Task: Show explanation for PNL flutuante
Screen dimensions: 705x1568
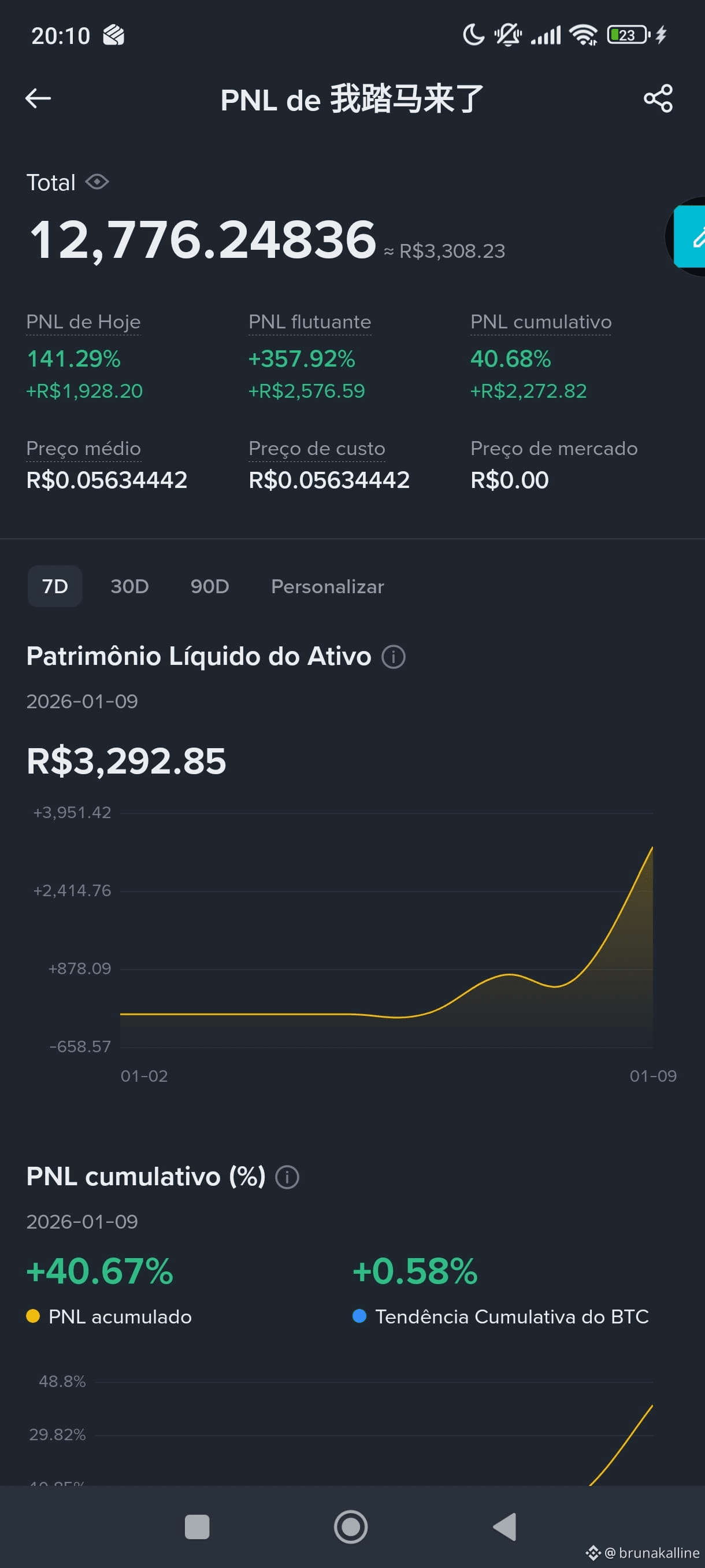Action: coord(310,322)
